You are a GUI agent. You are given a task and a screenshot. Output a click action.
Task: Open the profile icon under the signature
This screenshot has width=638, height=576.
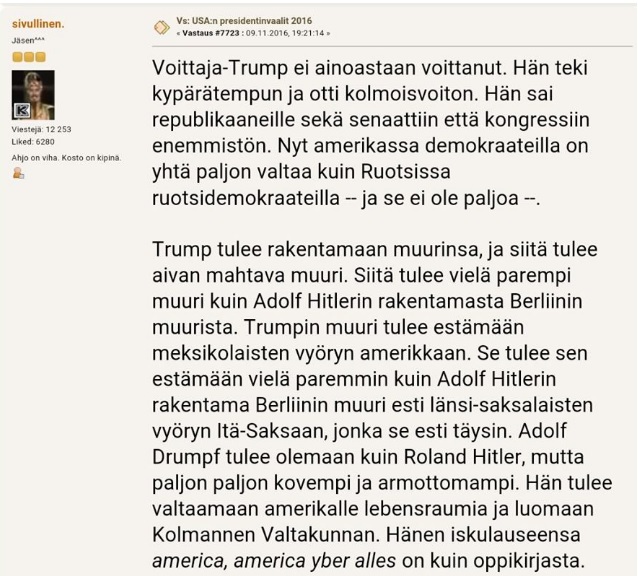[x=18, y=173]
